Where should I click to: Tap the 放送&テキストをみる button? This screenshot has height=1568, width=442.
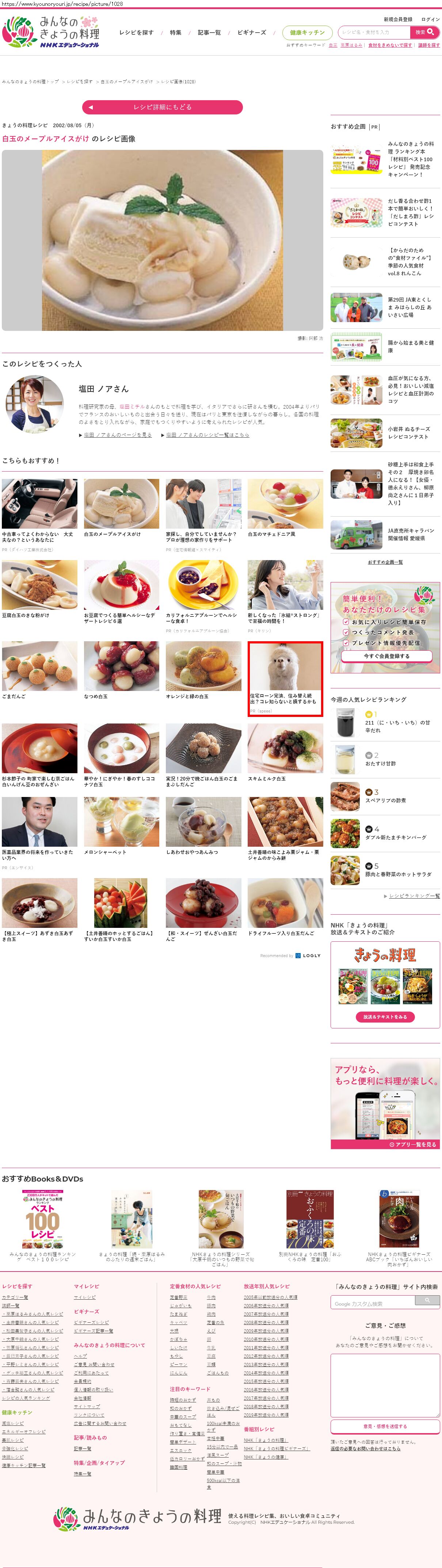(385, 1017)
